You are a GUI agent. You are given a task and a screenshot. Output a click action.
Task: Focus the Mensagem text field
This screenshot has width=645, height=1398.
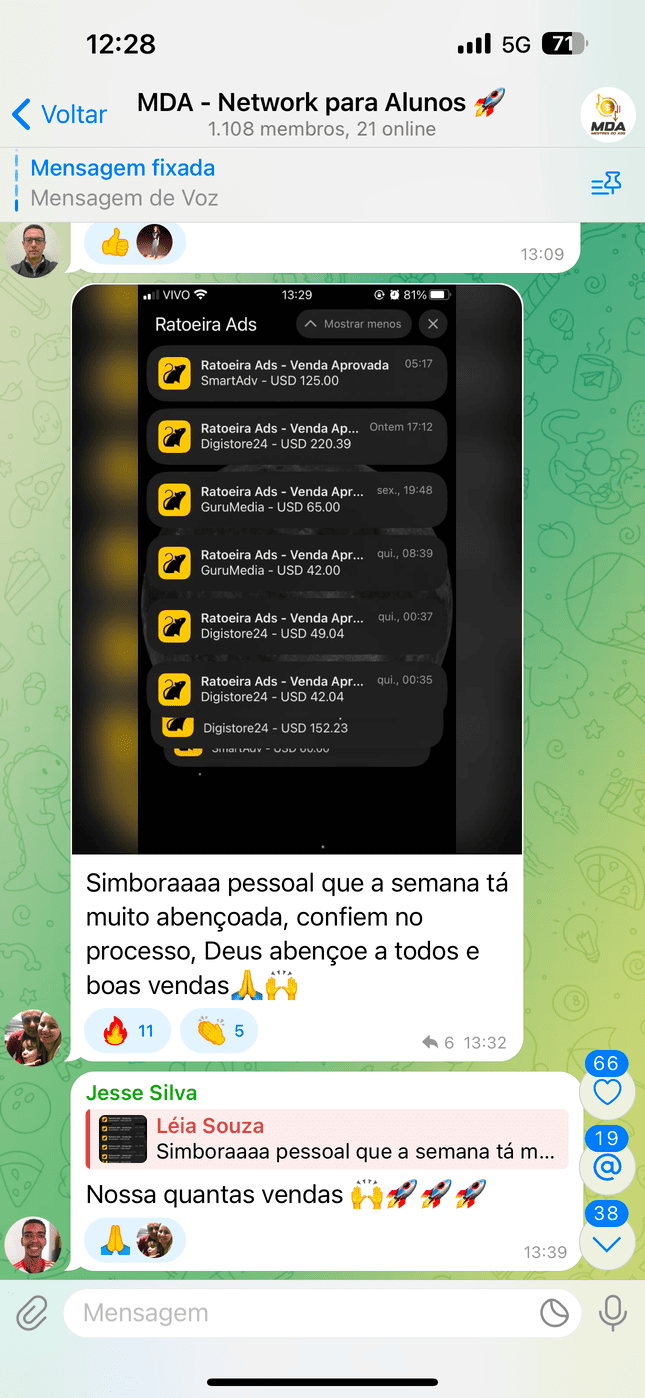point(300,1313)
